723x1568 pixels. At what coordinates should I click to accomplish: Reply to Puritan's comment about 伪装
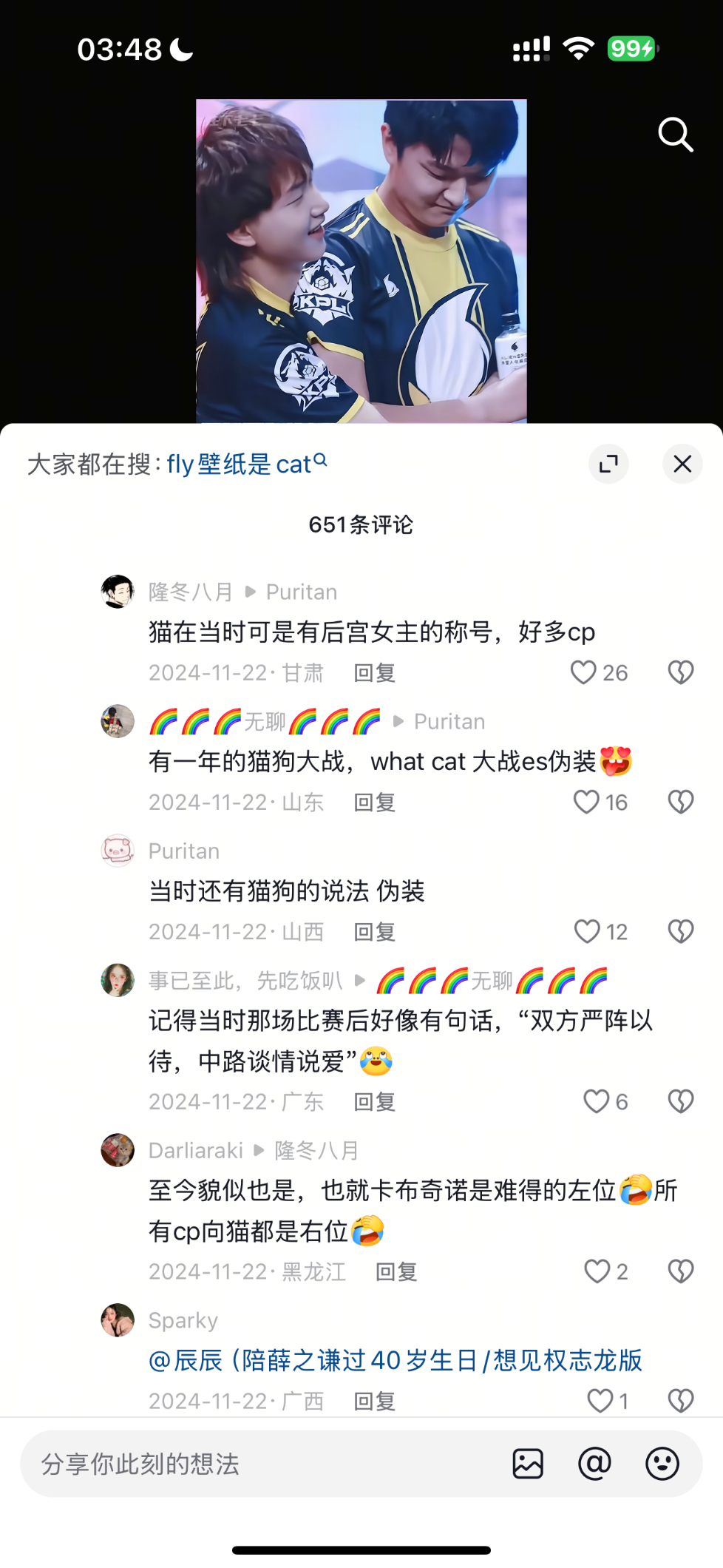(374, 932)
